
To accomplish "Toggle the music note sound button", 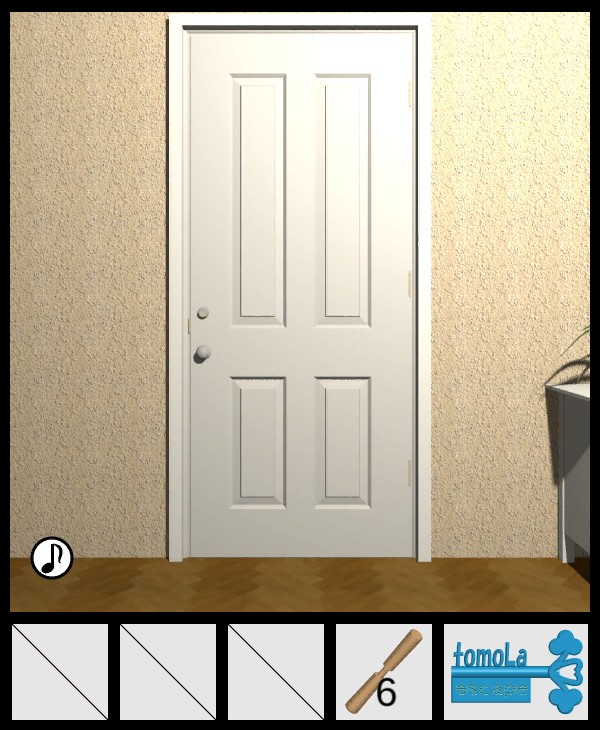I will point(52,558).
